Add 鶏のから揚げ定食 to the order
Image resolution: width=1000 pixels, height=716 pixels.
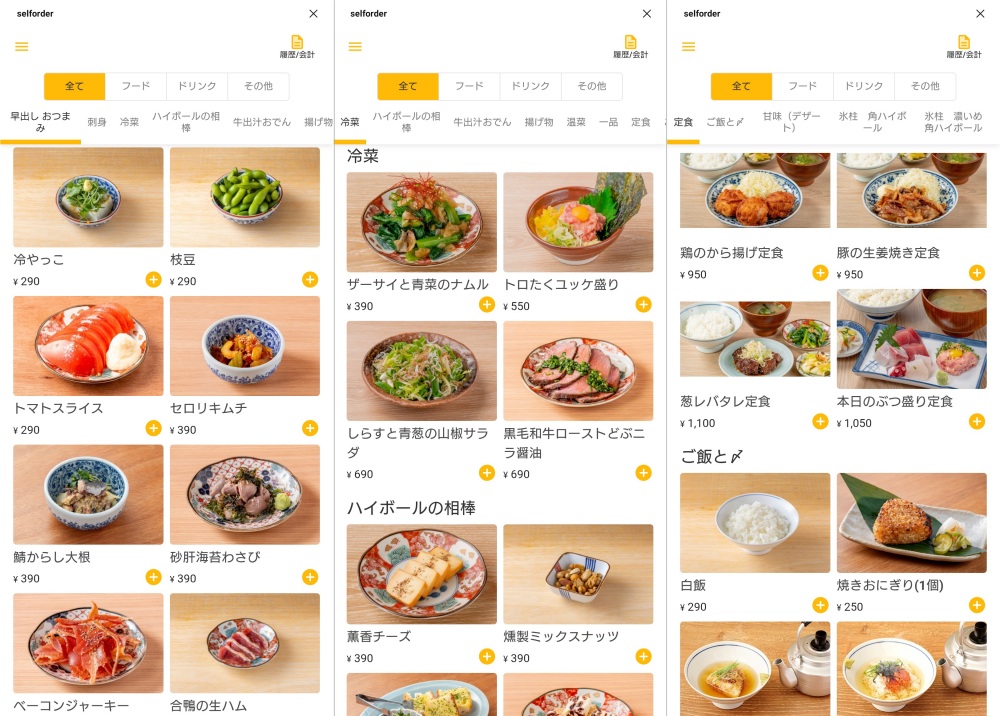click(820, 273)
